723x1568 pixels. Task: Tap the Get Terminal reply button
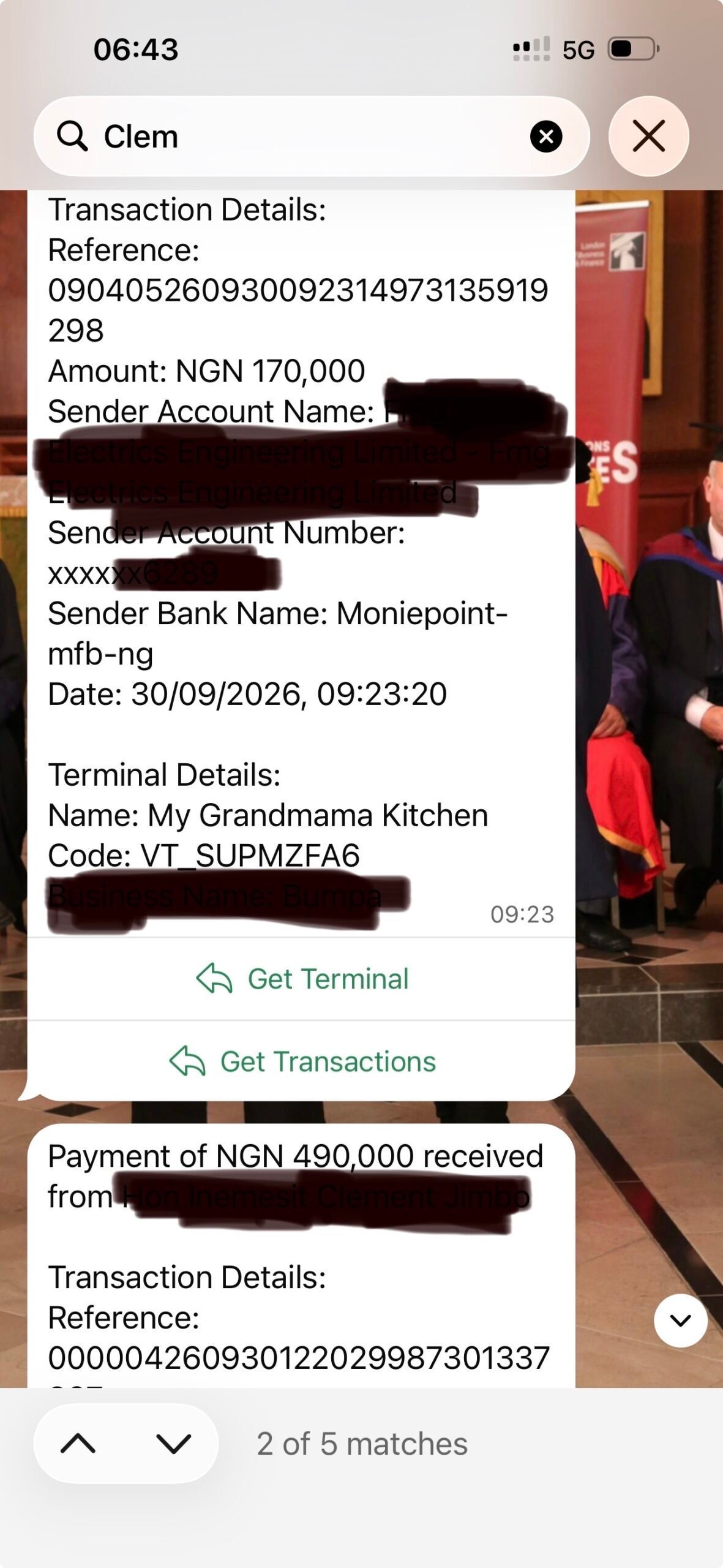tap(301, 979)
